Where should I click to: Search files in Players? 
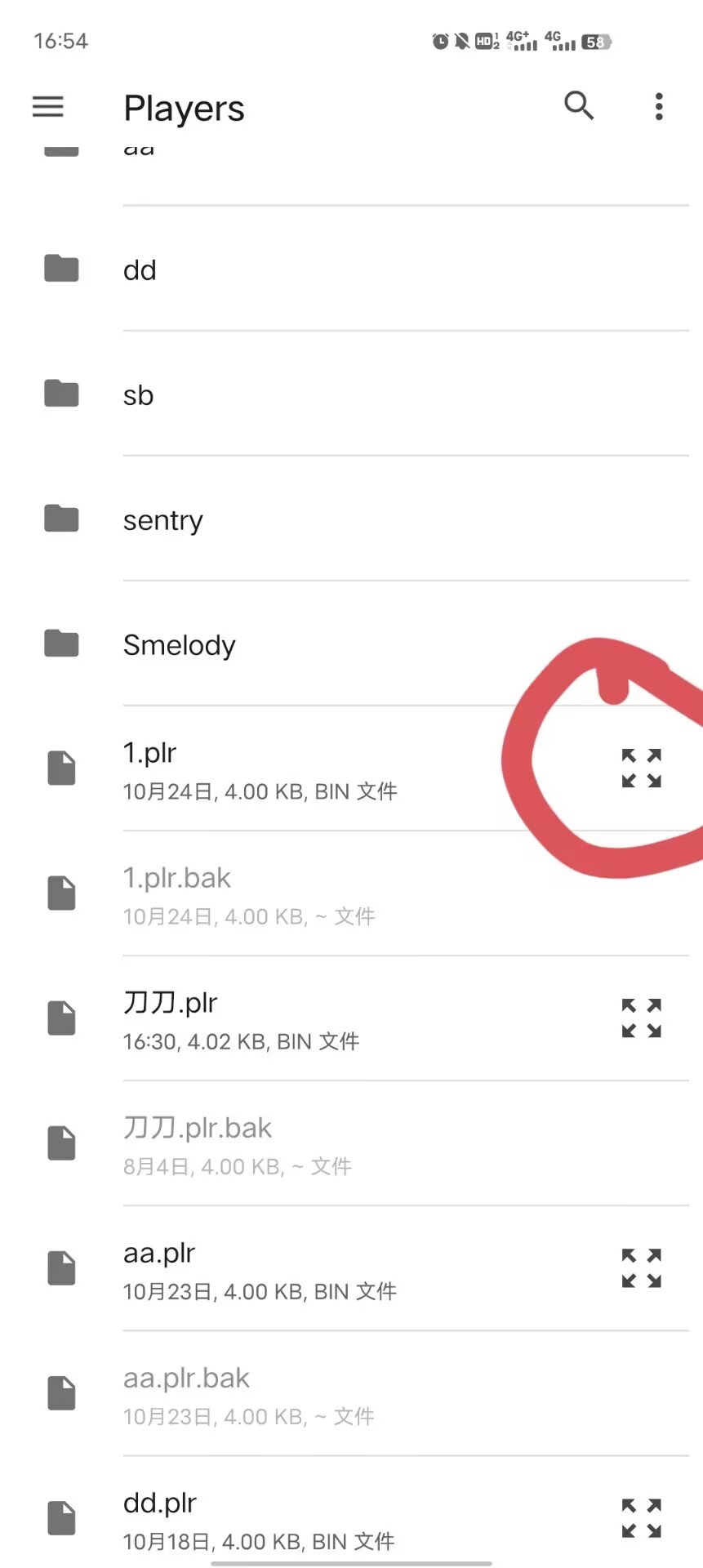tap(579, 106)
